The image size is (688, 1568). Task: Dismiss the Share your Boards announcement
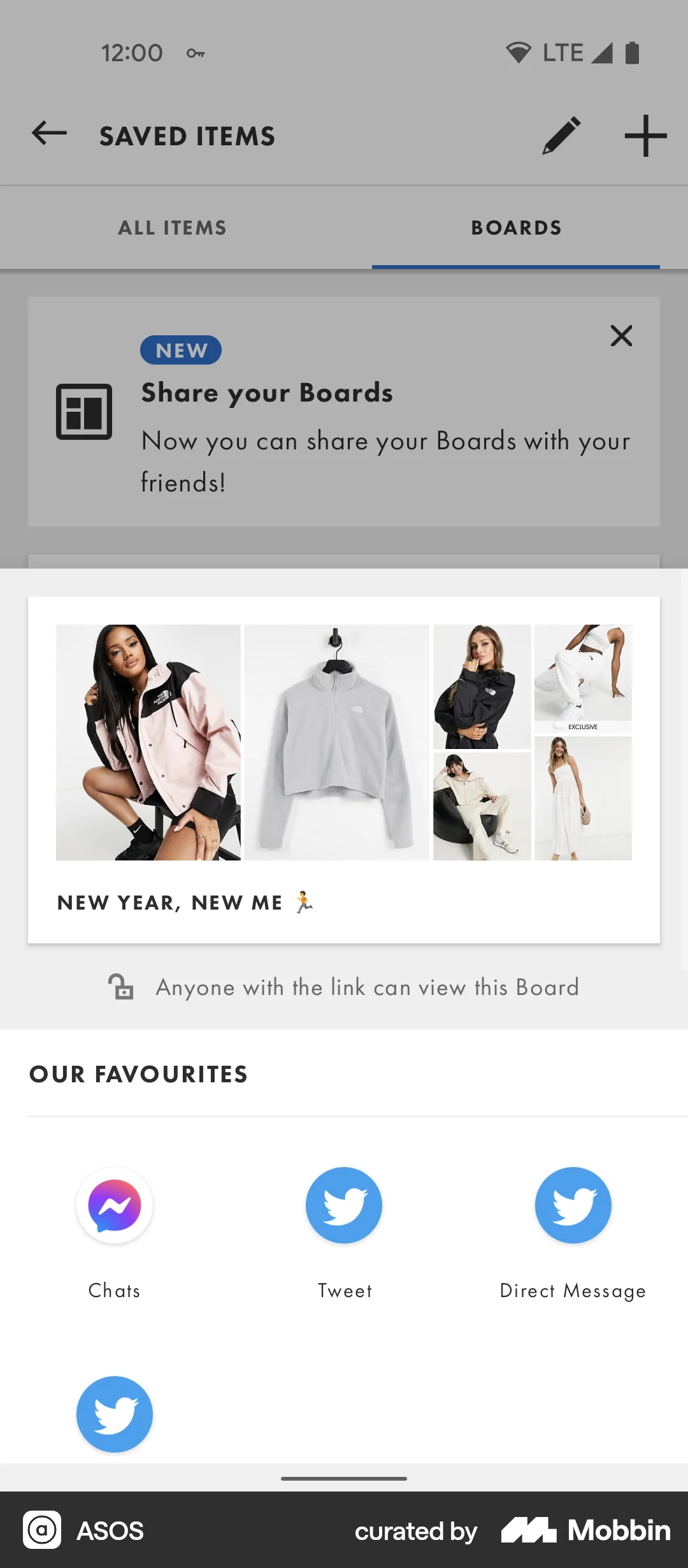621,336
